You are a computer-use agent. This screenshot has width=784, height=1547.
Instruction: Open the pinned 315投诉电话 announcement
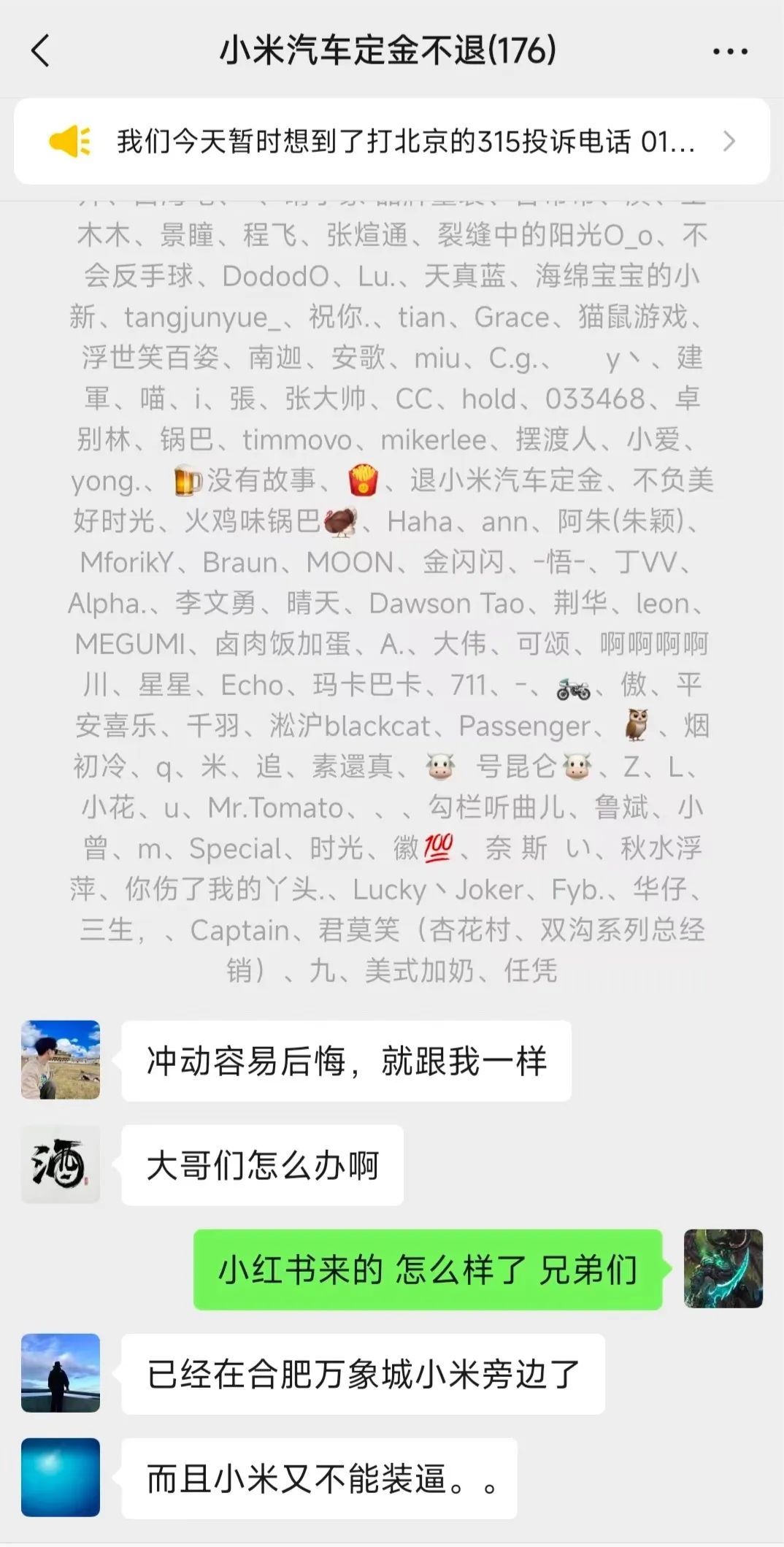[392, 142]
